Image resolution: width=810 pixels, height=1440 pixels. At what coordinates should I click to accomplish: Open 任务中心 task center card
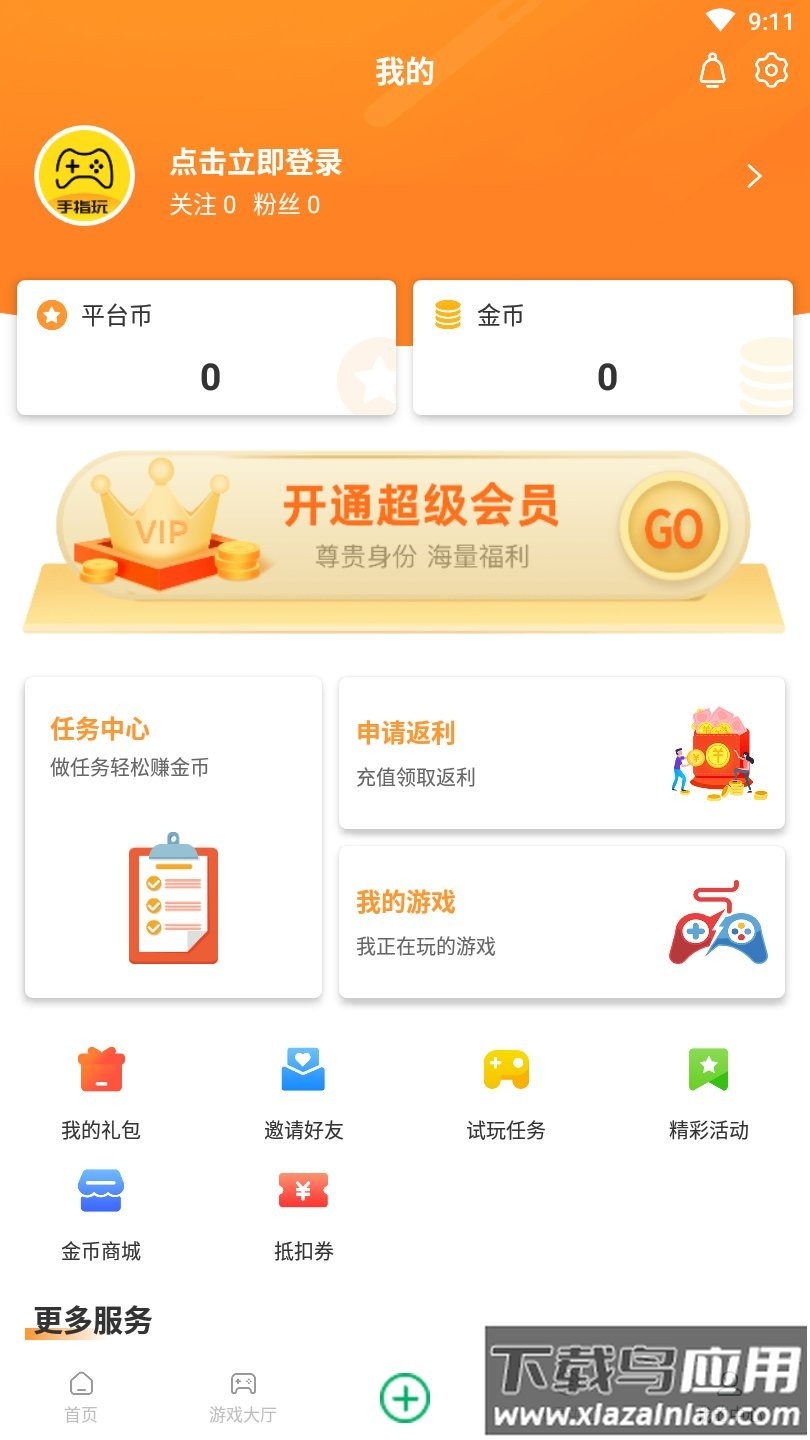point(172,837)
